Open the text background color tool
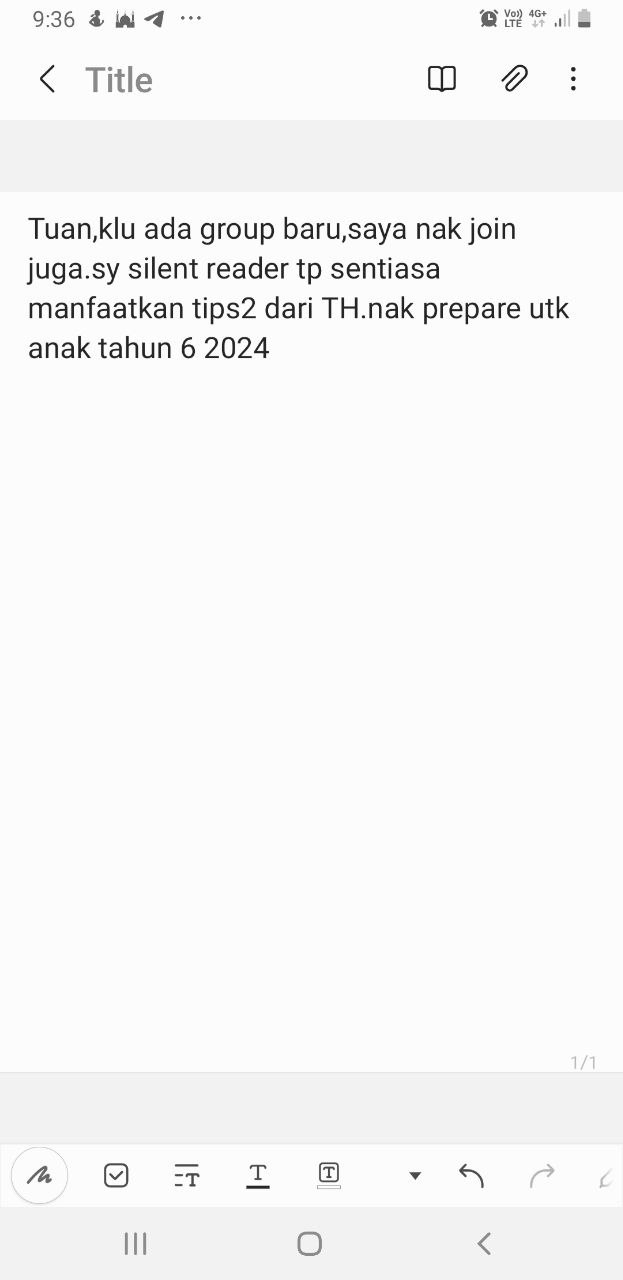 click(329, 1175)
